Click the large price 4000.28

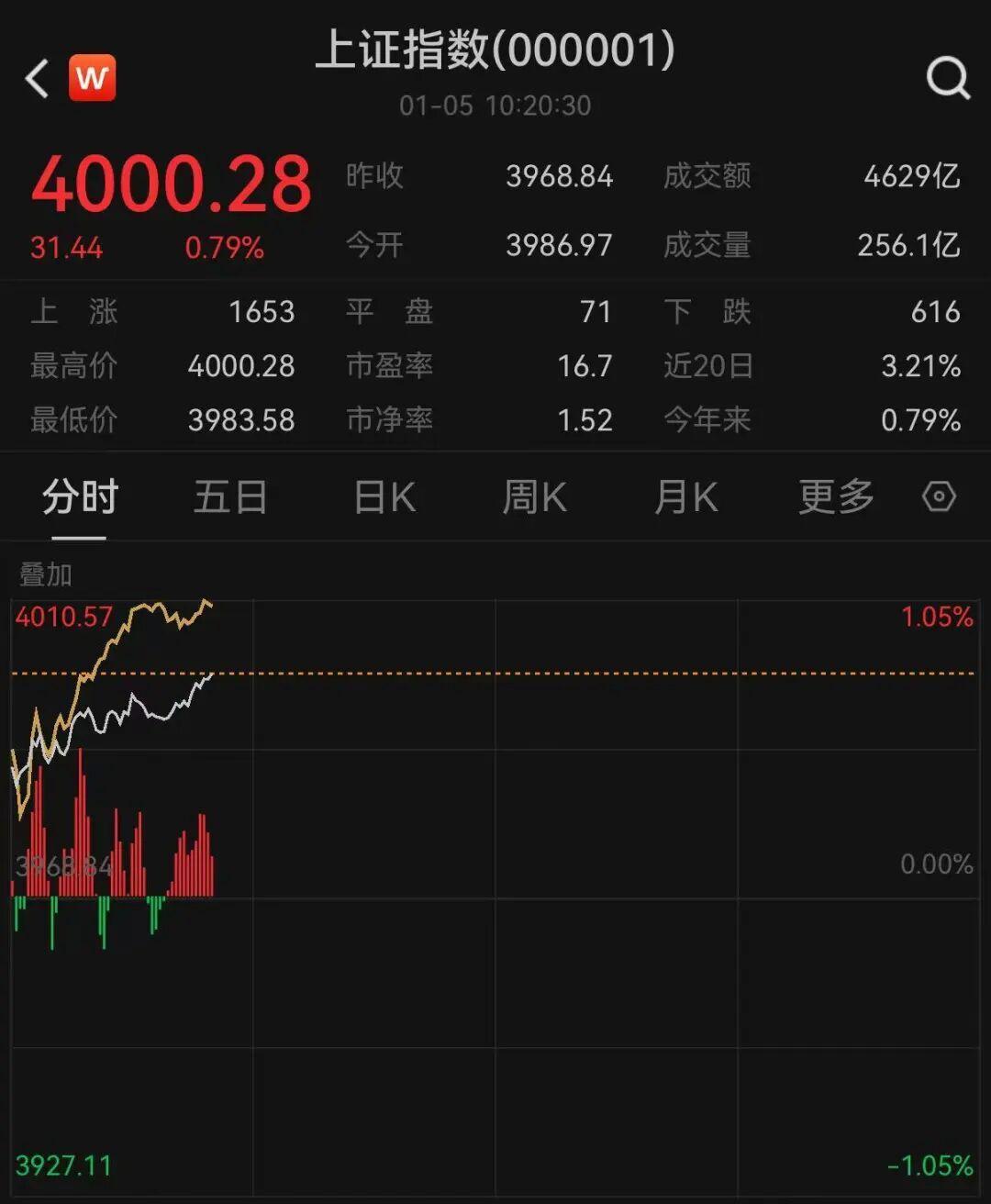click(171, 182)
